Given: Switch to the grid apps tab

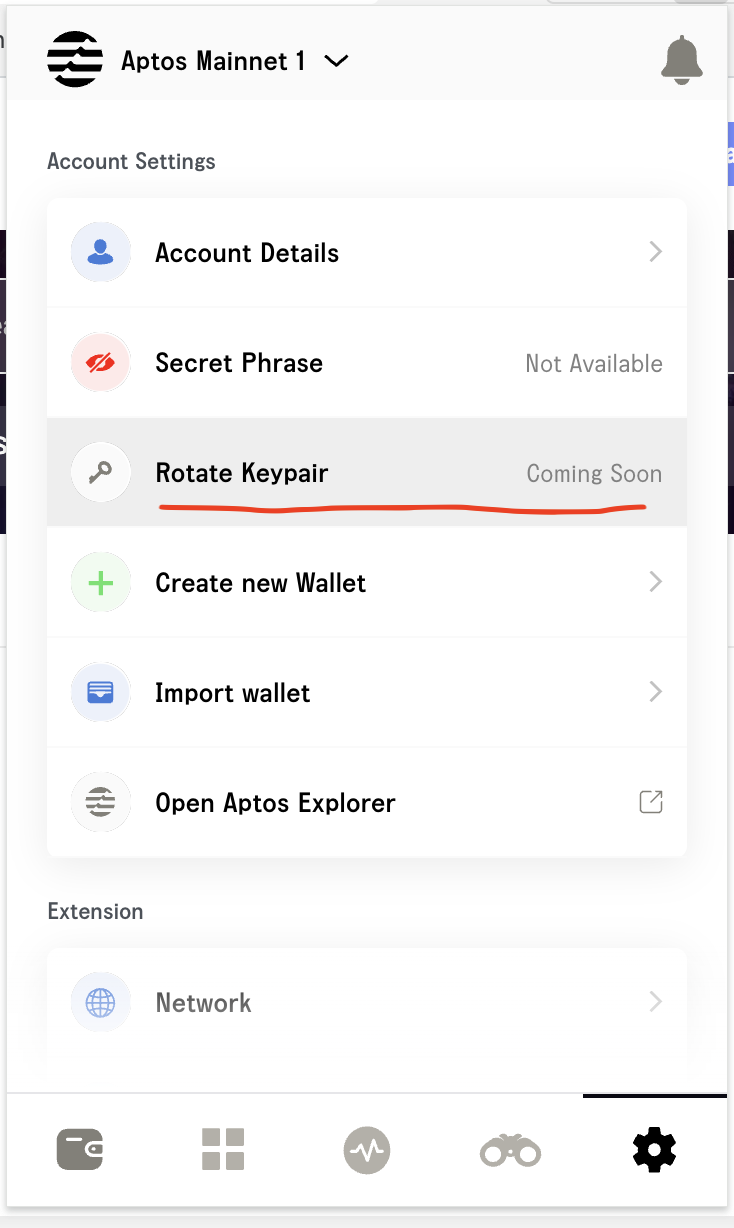Looking at the screenshot, I should pos(223,1150).
